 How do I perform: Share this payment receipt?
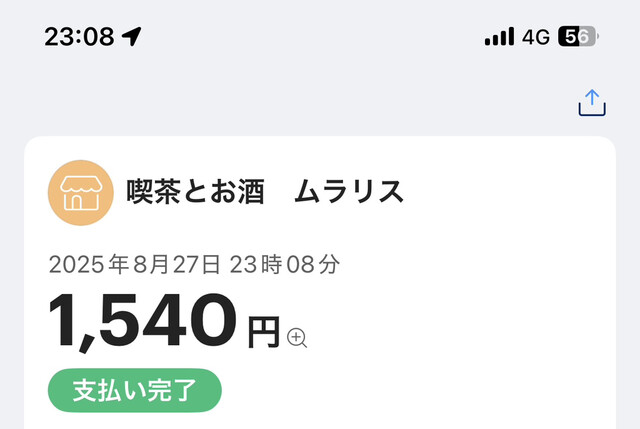(x=593, y=103)
